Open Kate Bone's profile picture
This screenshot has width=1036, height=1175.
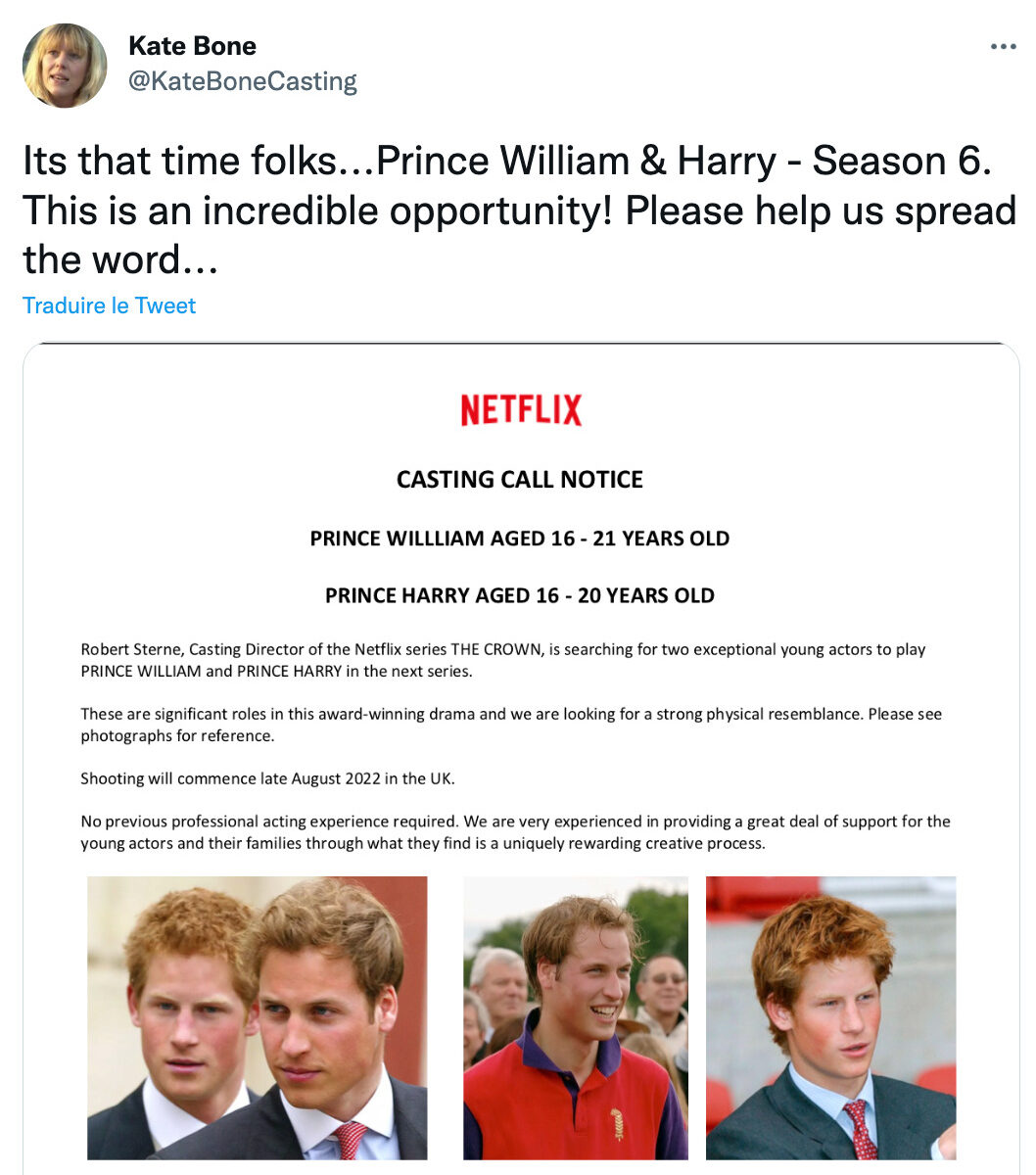65,66
